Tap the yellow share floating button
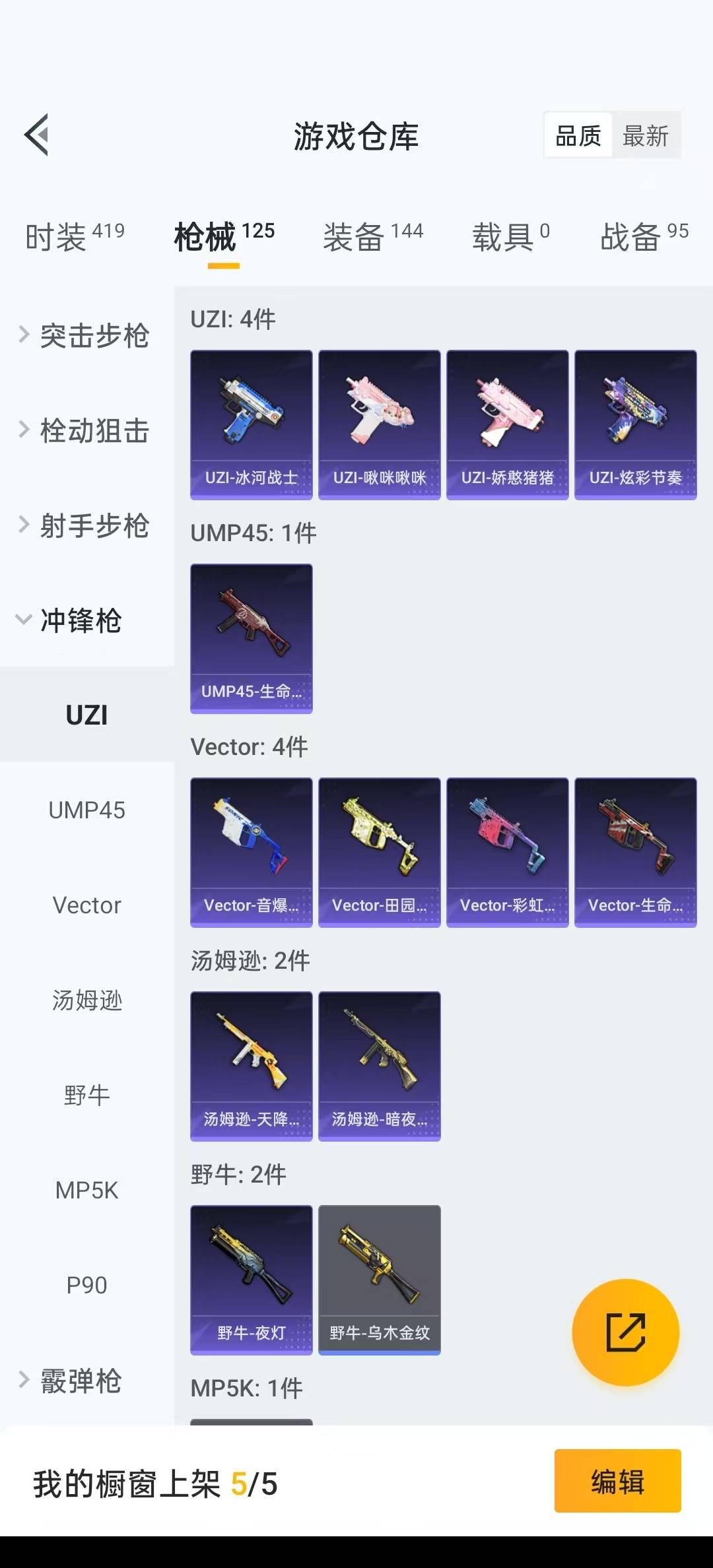Screen dimensions: 713x1568 (x=625, y=1332)
